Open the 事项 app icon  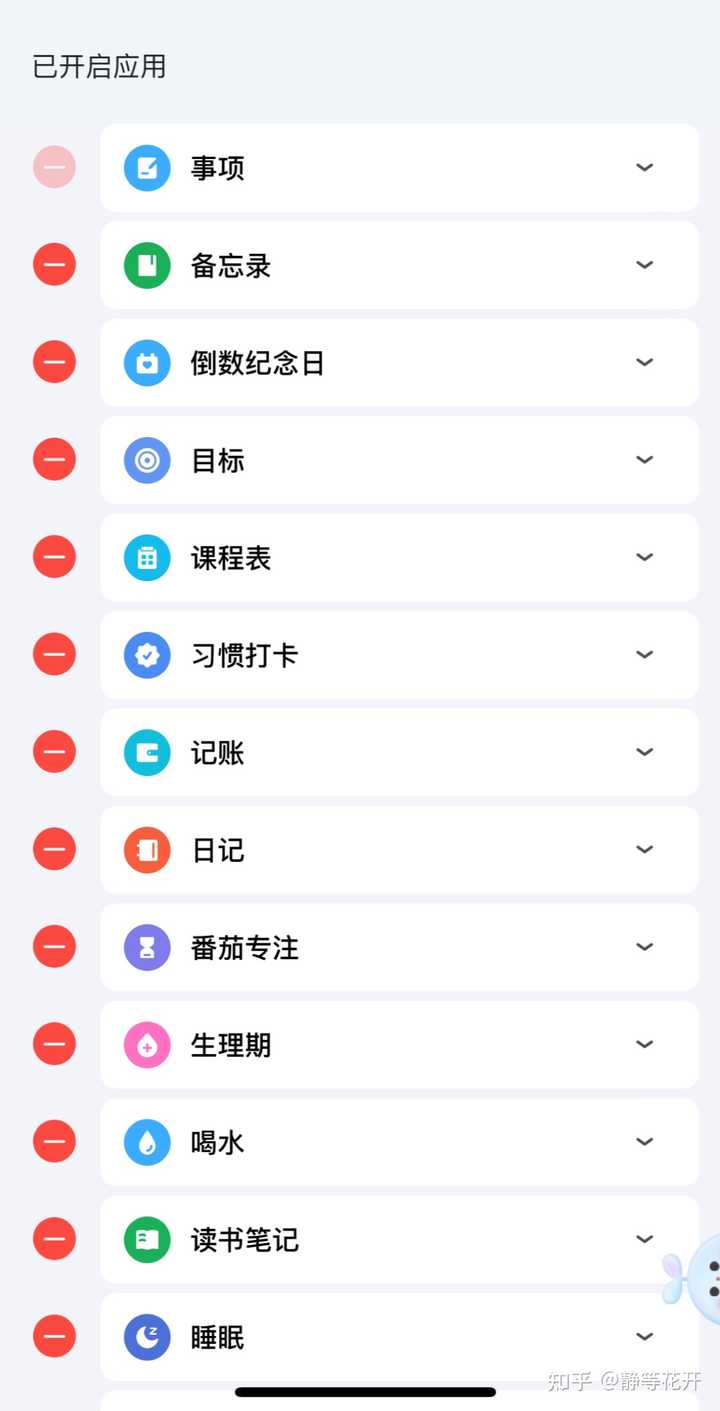click(x=147, y=167)
